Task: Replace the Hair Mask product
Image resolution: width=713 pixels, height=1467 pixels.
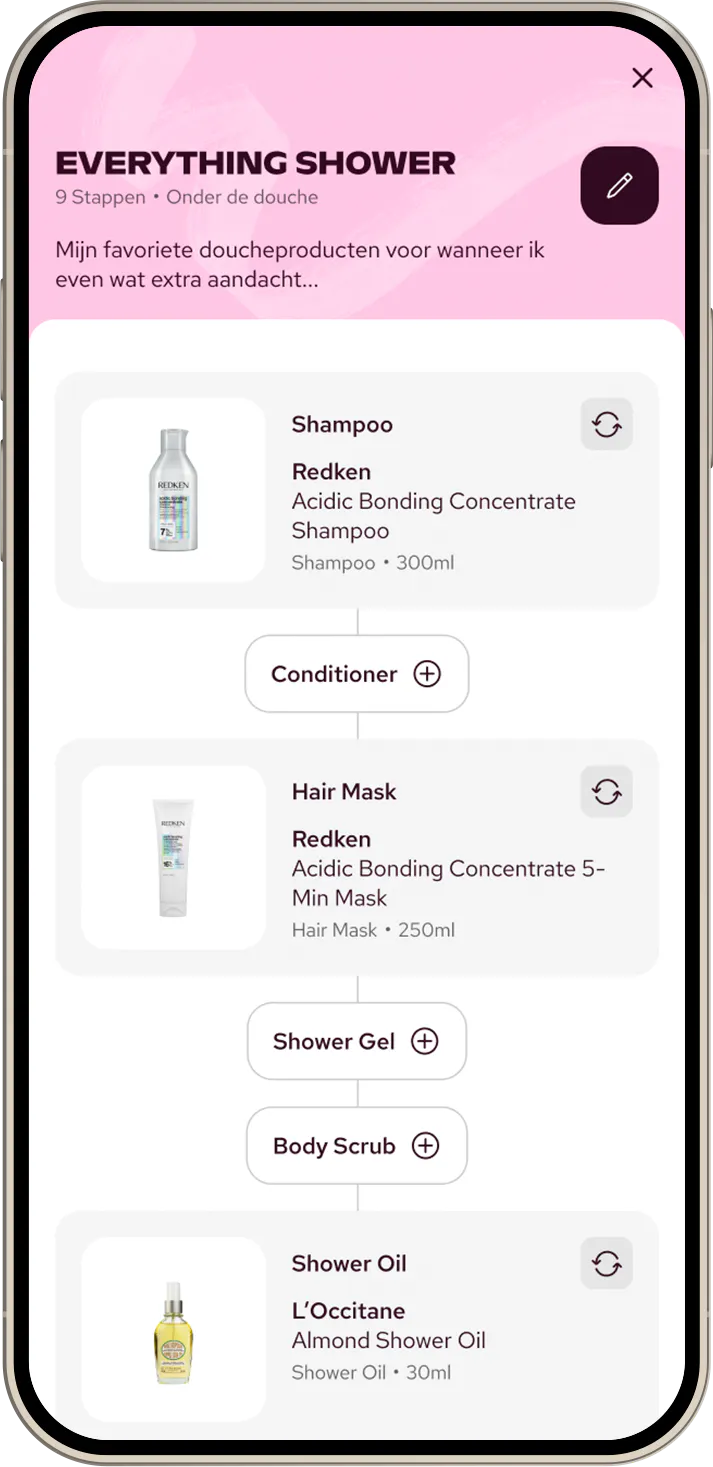Action: [606, 792]
